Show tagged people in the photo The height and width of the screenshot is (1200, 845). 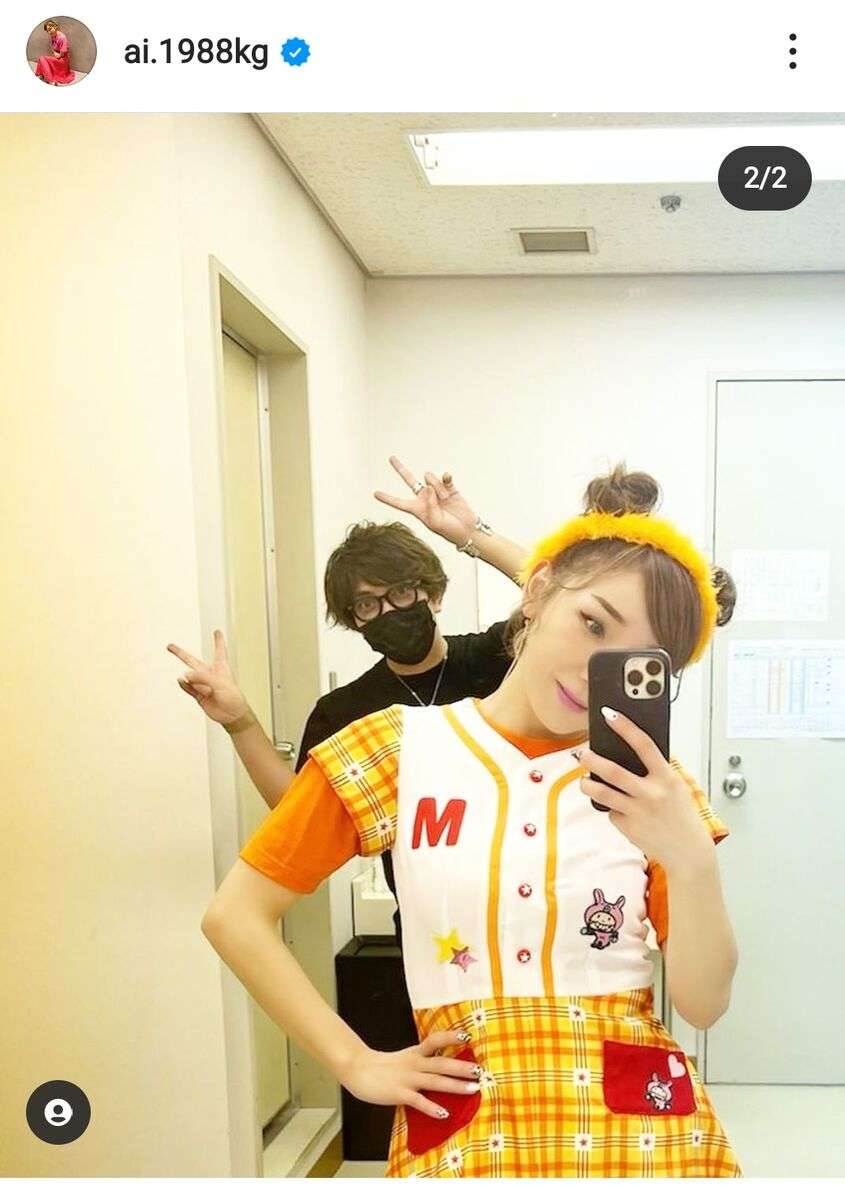[x=58, y=1112]
